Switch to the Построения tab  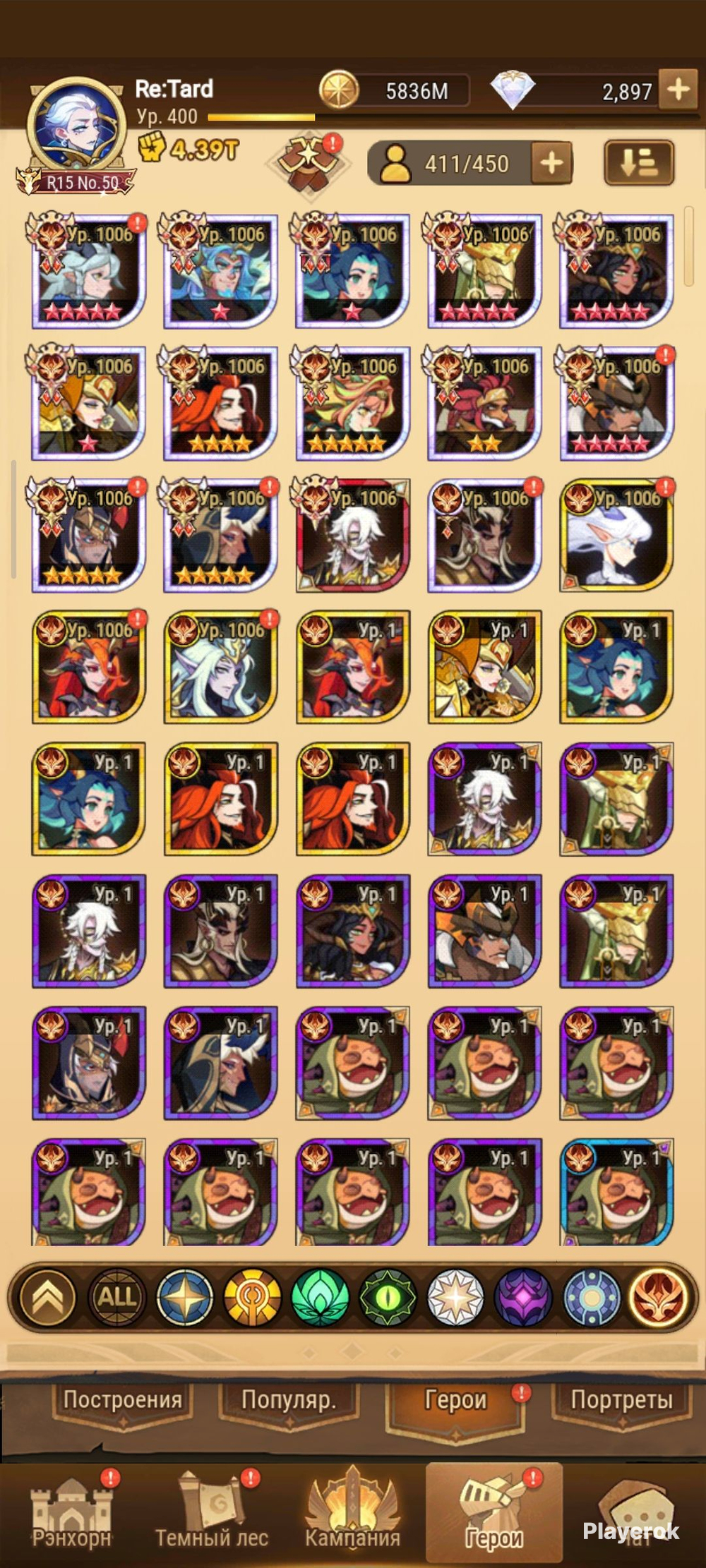click(123, 1399)
